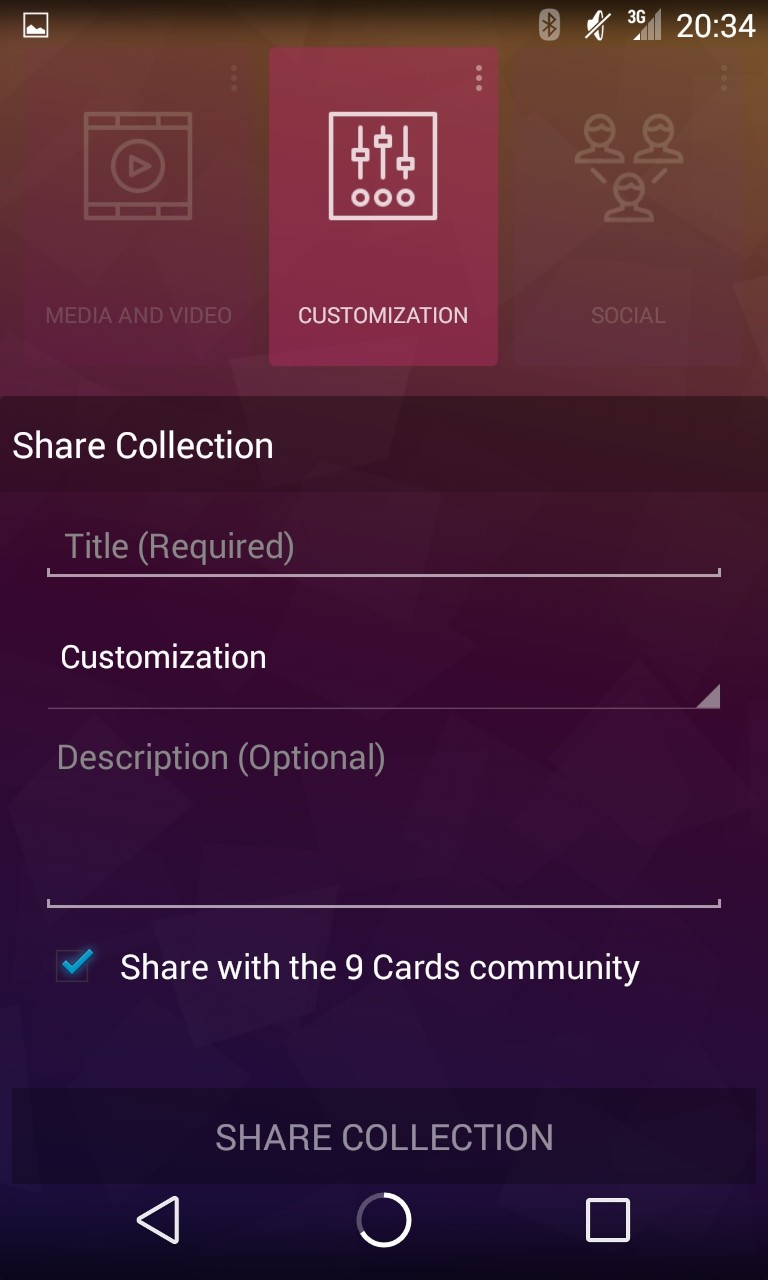Open the Customization category dropdown
Image resolution: width=768 pixels, height=1280 pixels.
click(384, 658)
